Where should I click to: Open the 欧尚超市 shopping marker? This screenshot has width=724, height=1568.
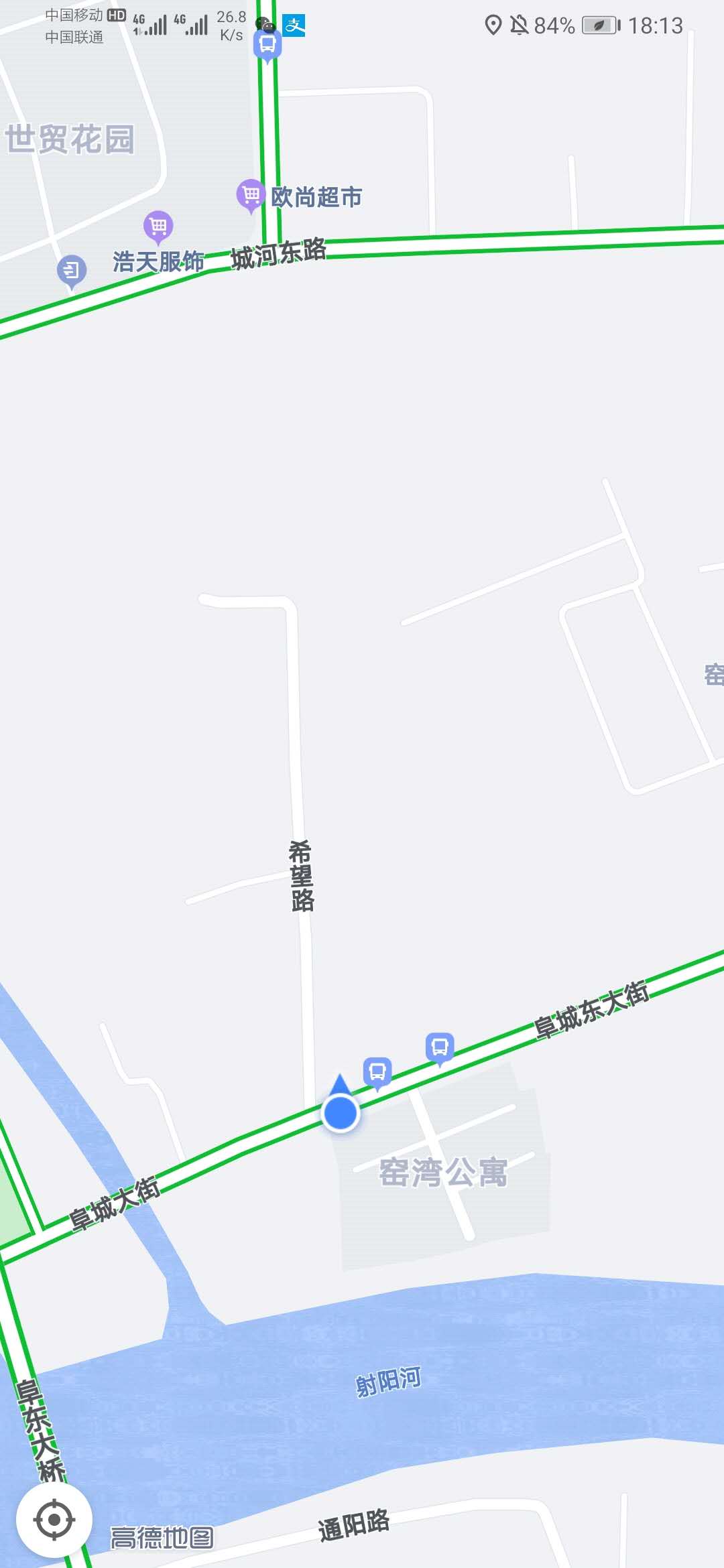pyautogui.click(x=251, y=196)
